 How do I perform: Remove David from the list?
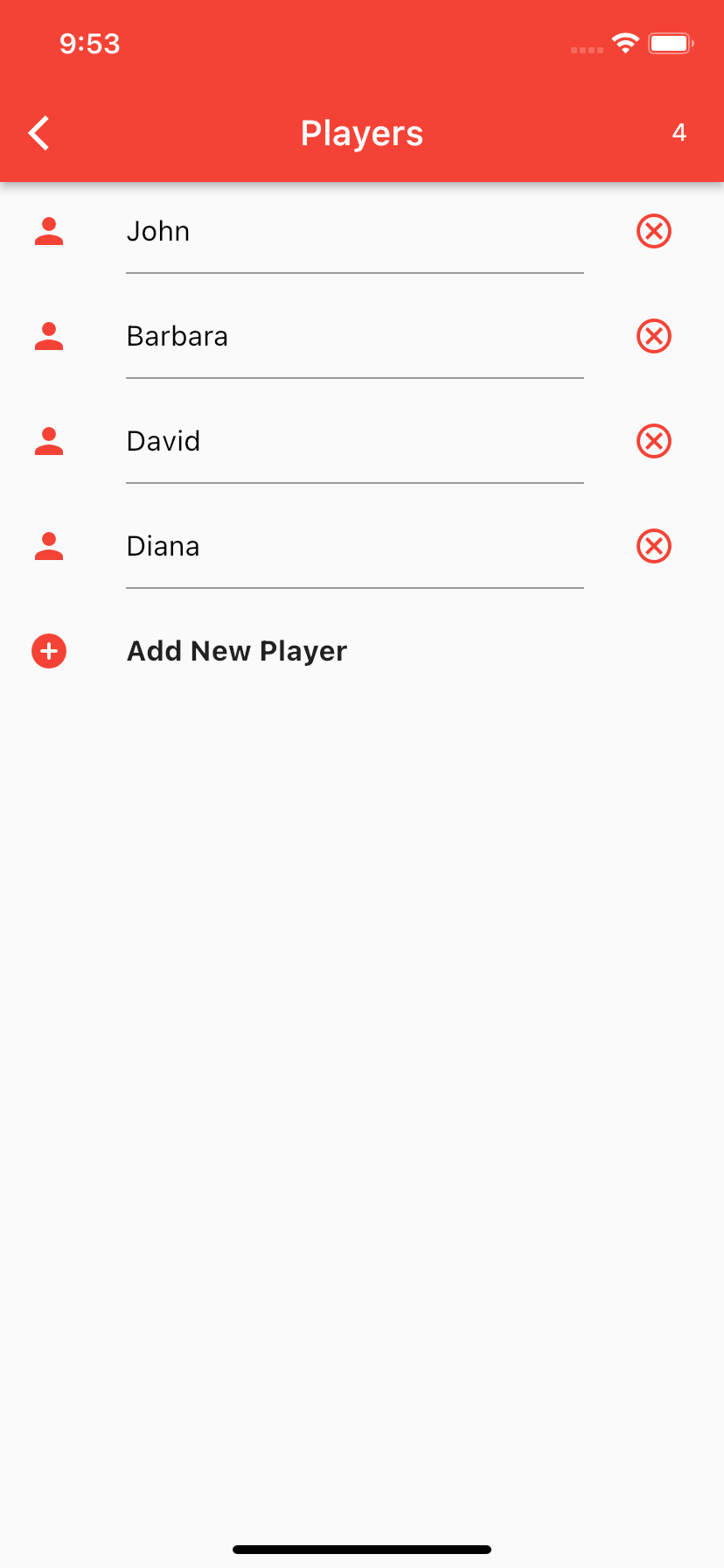click(x=654, y=441)
